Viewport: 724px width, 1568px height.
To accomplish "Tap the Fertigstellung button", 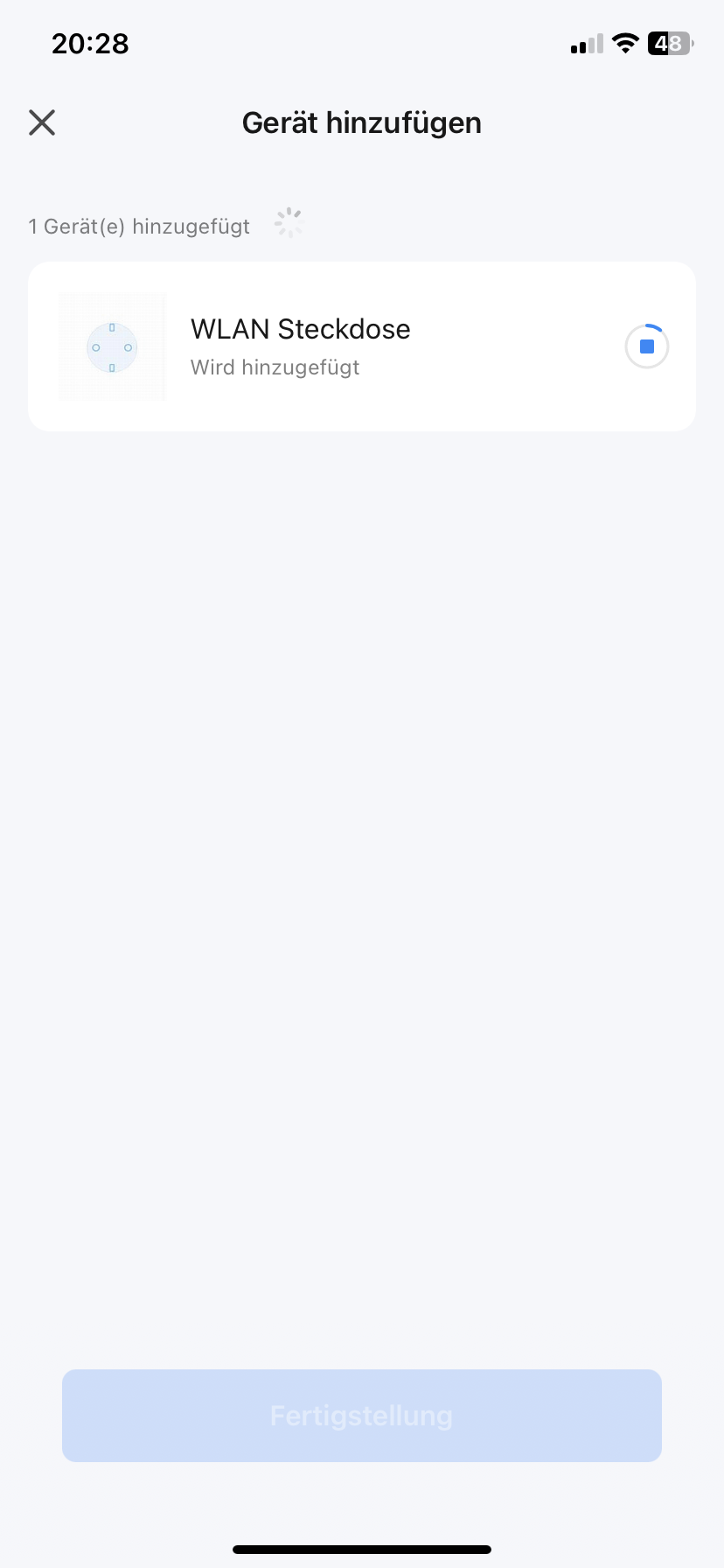I will pos(362,1416).
